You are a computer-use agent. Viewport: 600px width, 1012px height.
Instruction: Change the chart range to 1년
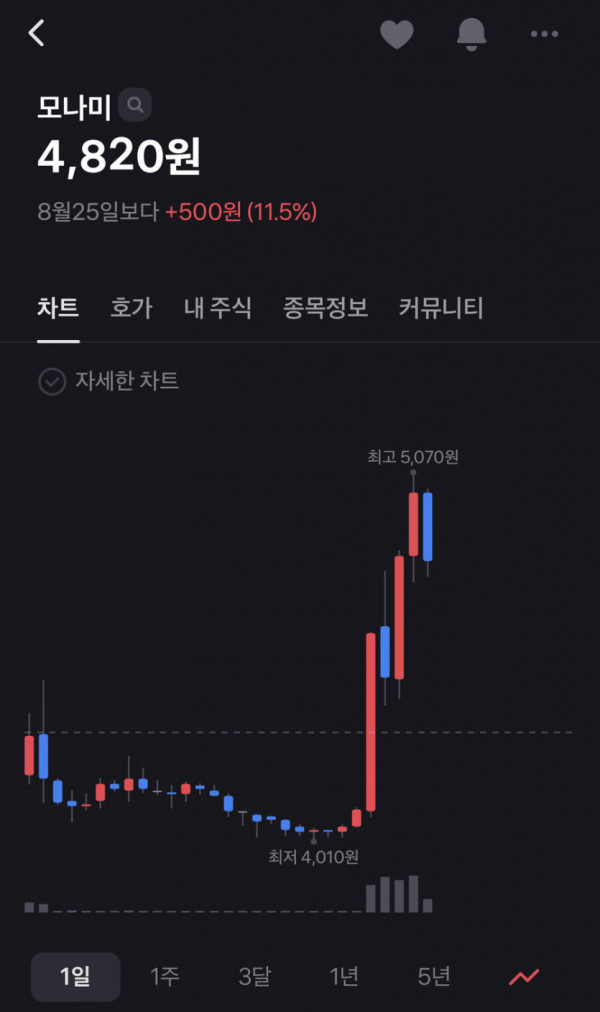click(344, 976)
